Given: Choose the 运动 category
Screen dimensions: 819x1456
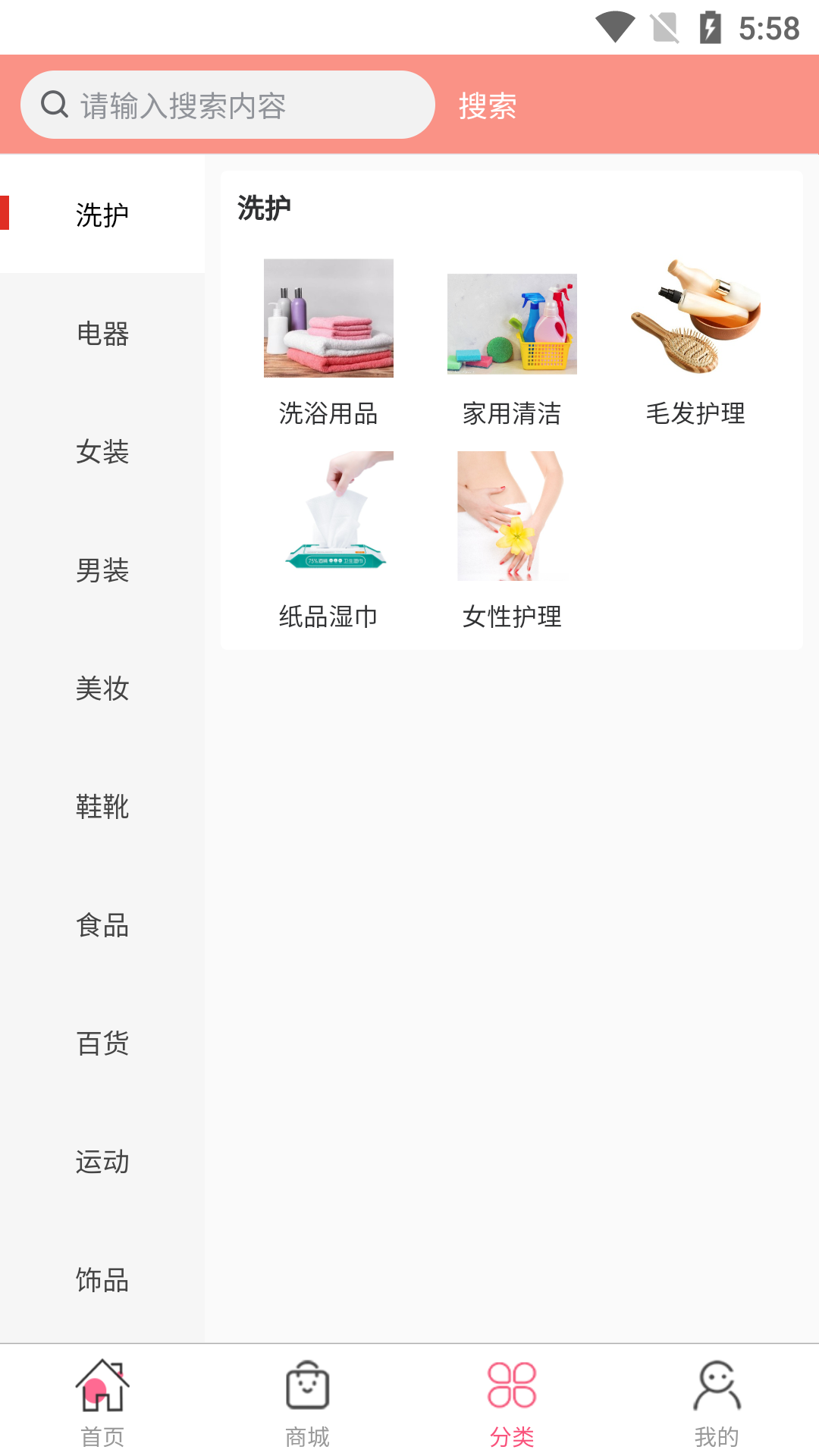Looking at the screenshot, I should coord(102,1162).
